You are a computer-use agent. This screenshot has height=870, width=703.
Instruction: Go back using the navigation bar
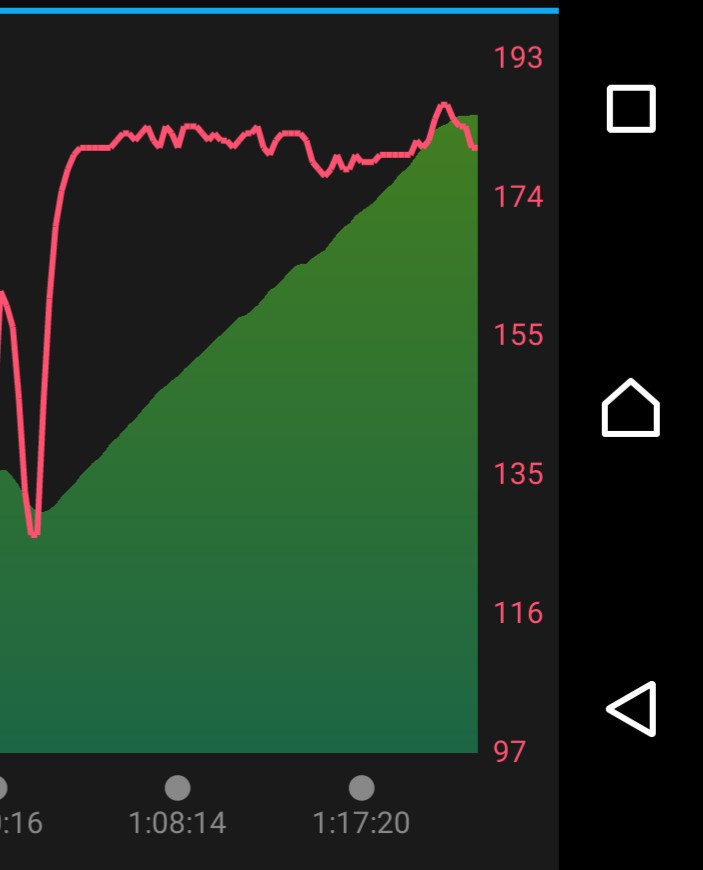pyautogui.click(x=632, y=709)
